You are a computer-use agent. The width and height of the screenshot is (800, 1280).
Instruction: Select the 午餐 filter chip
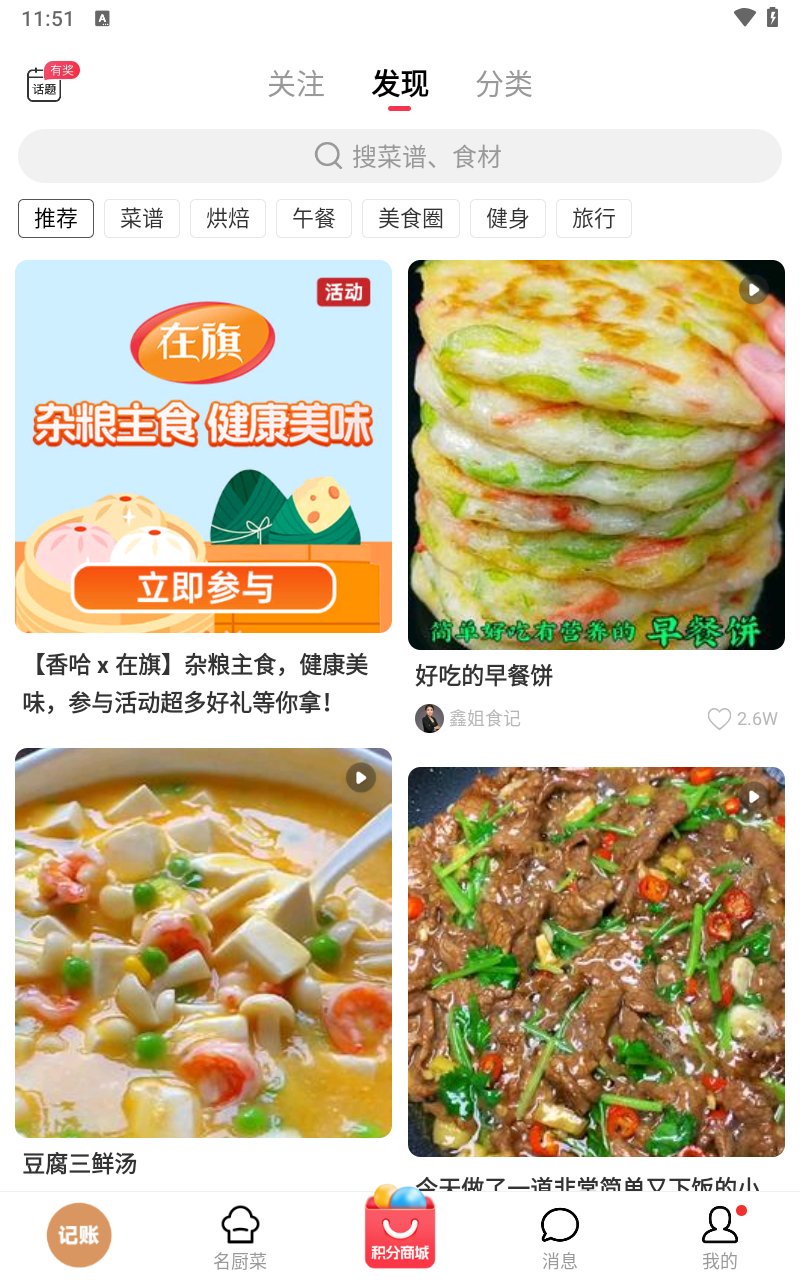pos(314,218)
